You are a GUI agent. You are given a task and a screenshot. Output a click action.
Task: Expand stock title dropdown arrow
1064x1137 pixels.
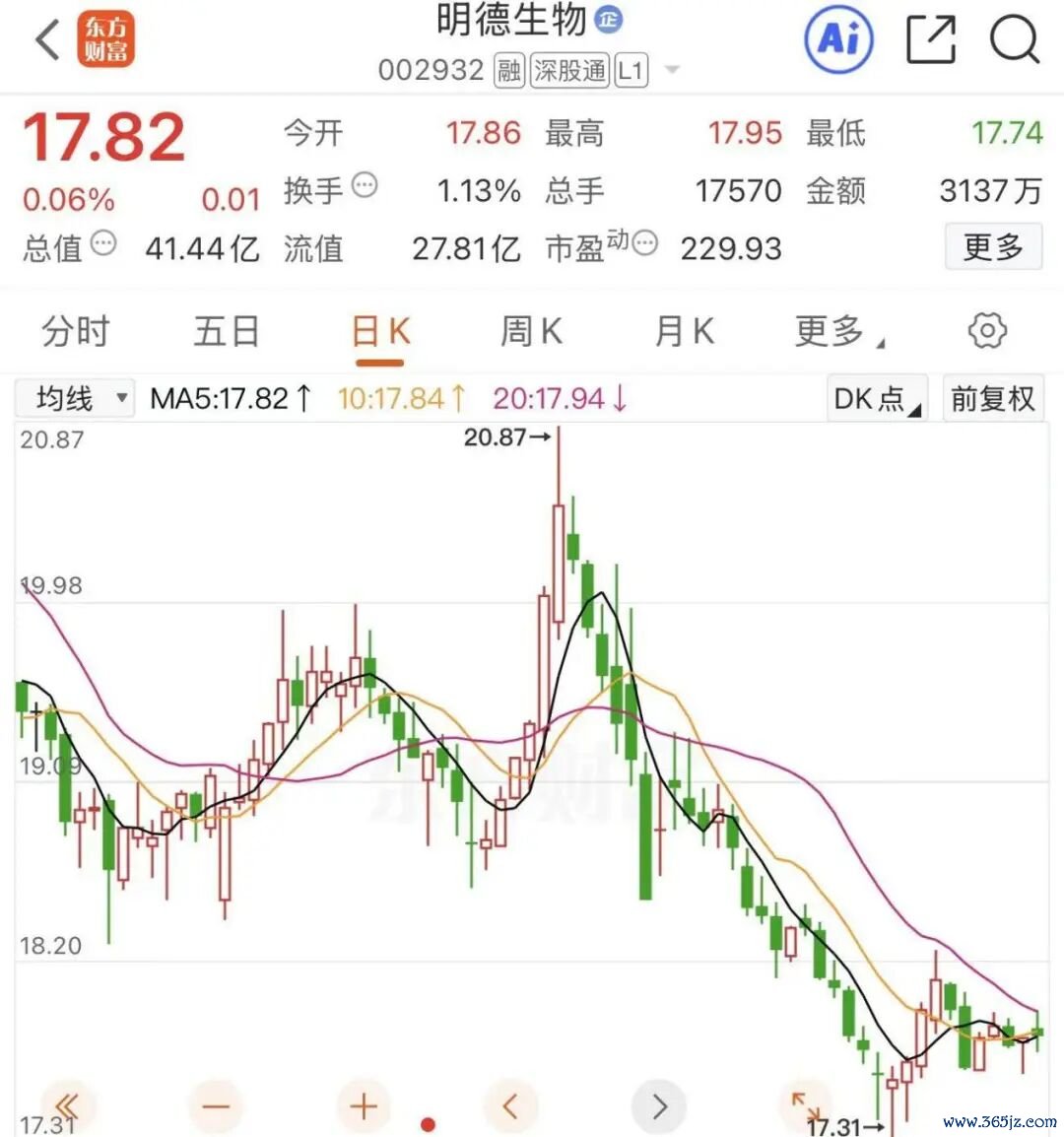click(x=673, y=70)
